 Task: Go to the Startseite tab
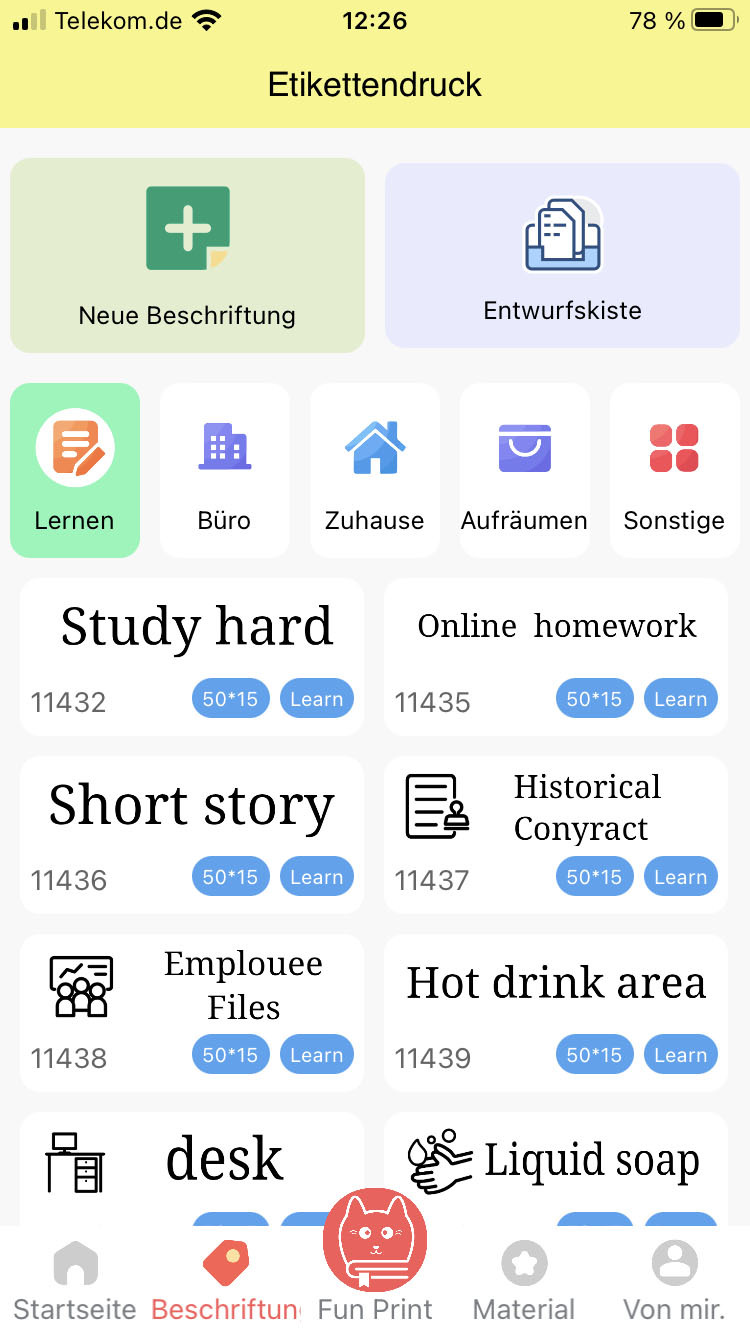[75, 1282]
